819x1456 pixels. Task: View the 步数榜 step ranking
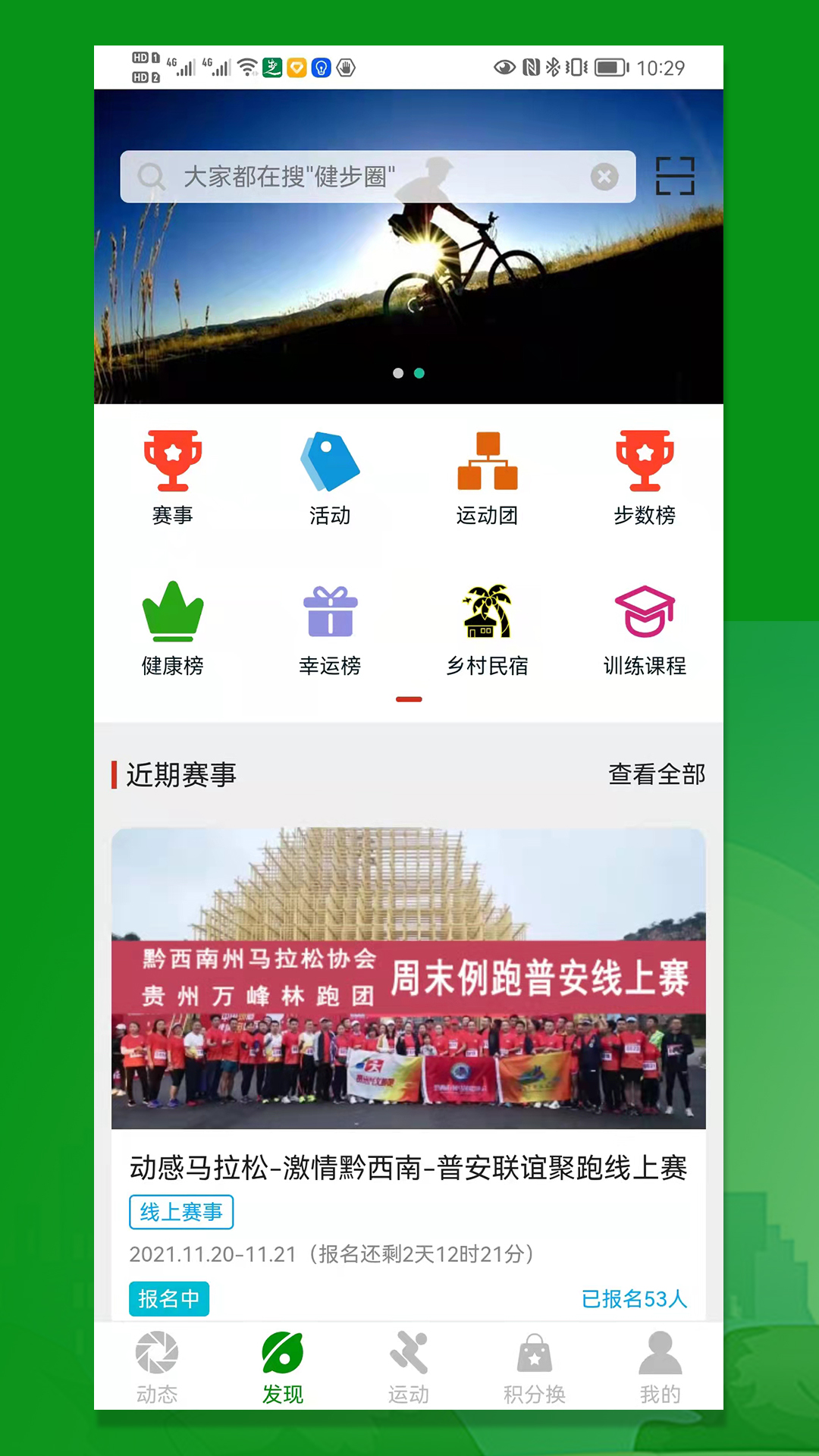pyautogui.click(x=645, y=474)
